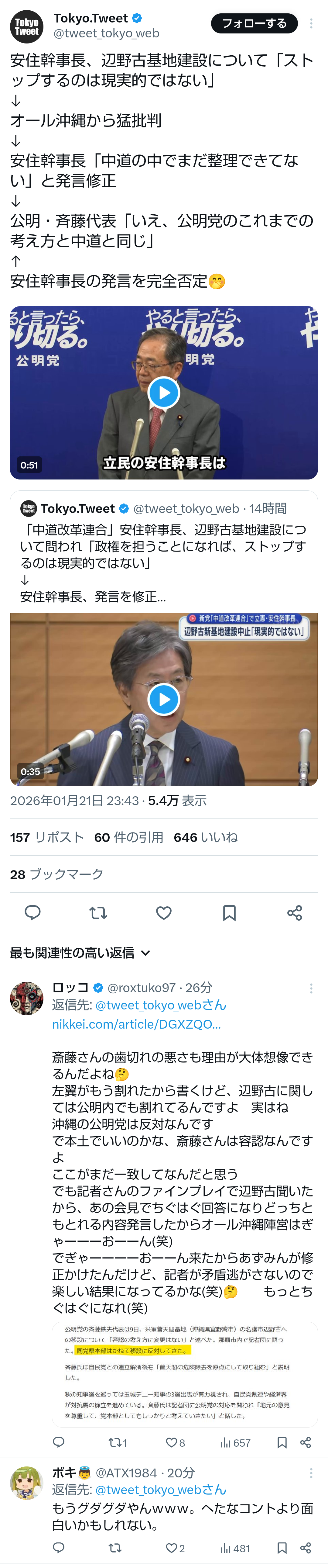Viewport: 328px width, 1568px height.
Task: Open overflow menu on the main tweet
Action: point(311,23)
